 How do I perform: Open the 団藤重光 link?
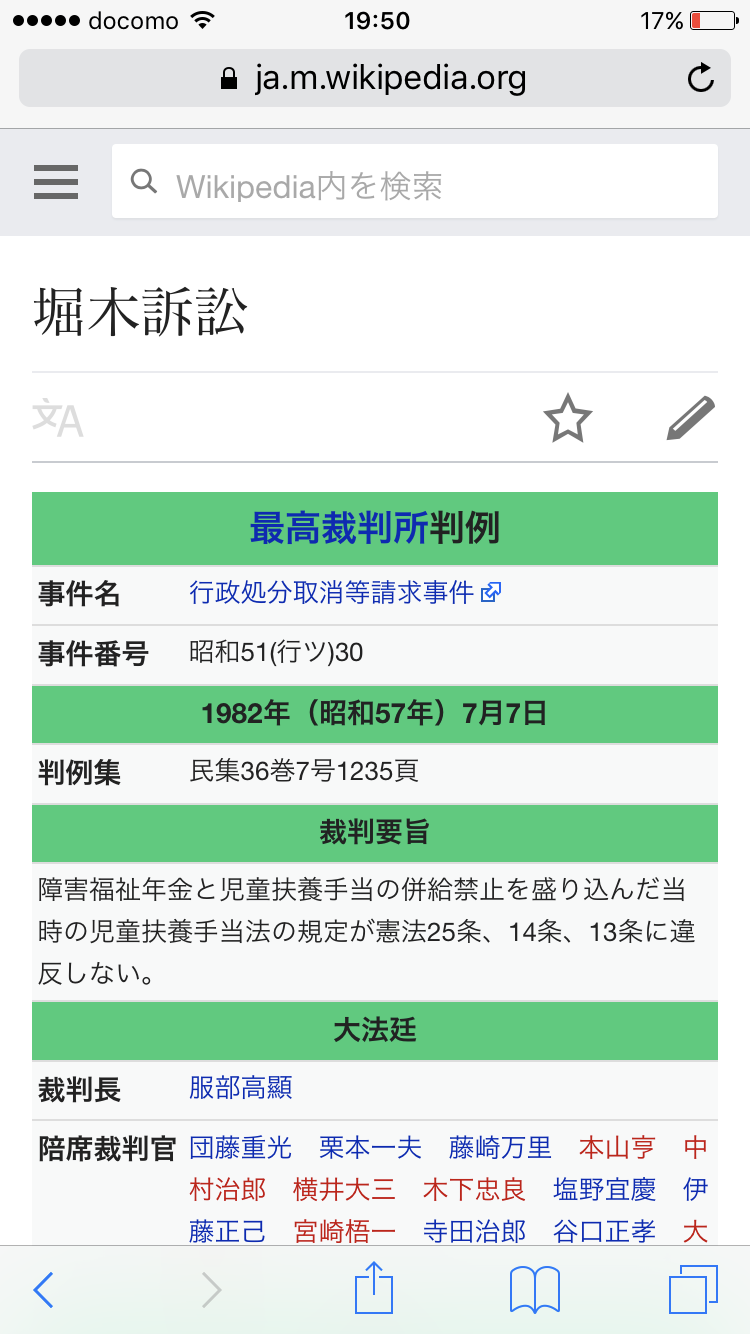coord(240,1147)
